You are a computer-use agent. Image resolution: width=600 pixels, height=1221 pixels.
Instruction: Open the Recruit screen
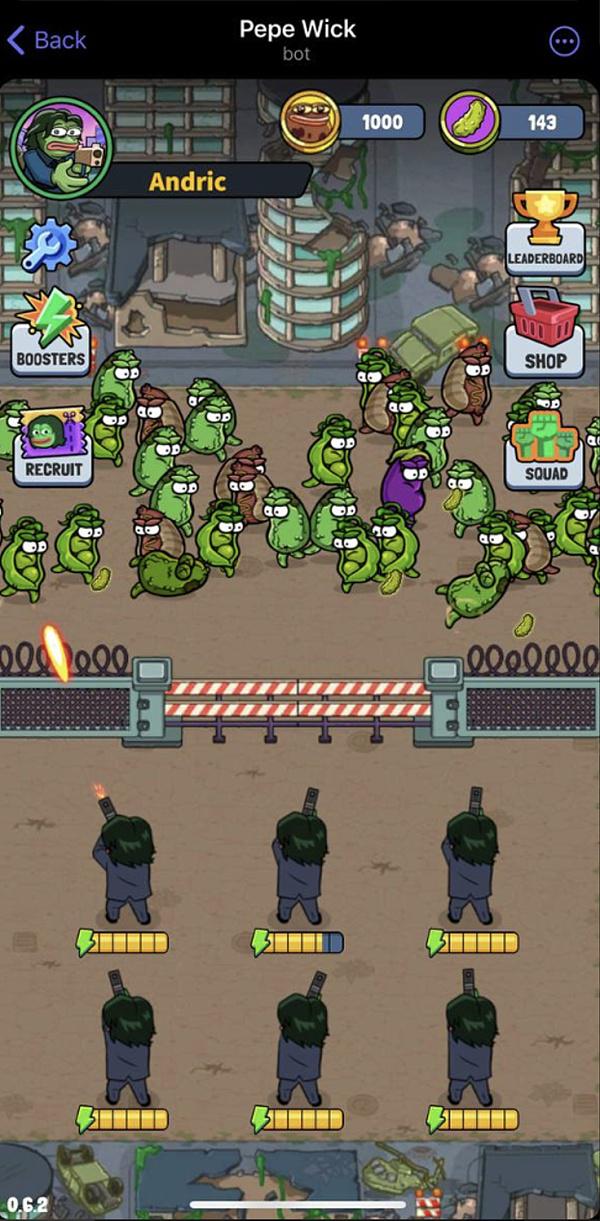[x=52, y=447]
